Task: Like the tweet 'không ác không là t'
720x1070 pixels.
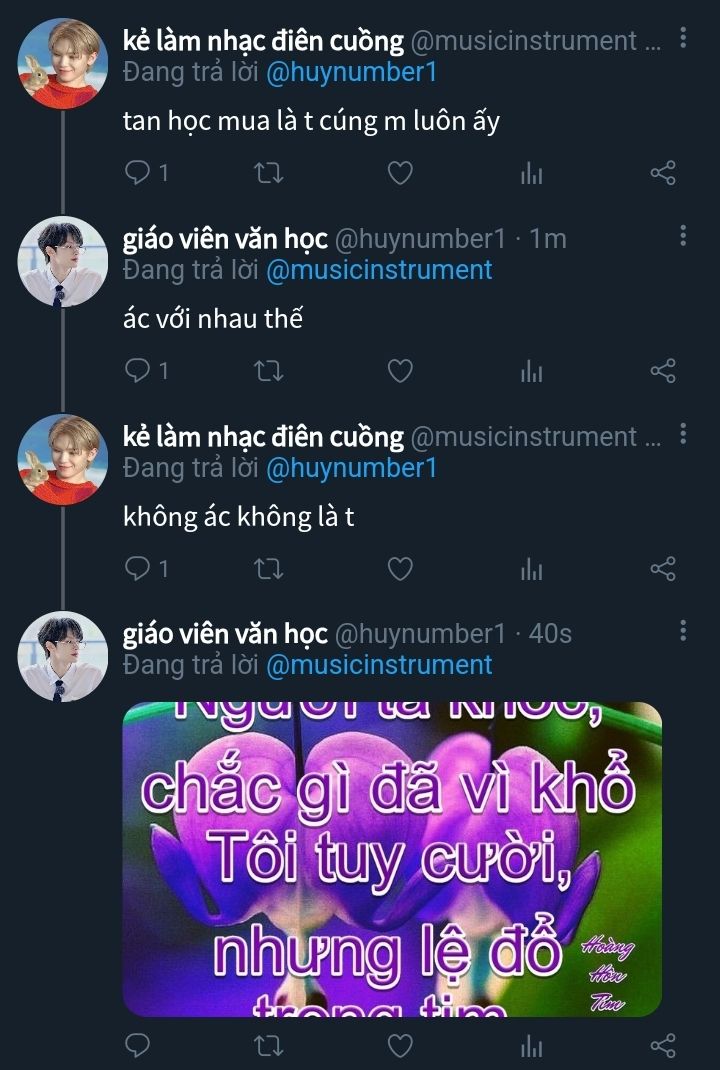Action: pos(400,570)
